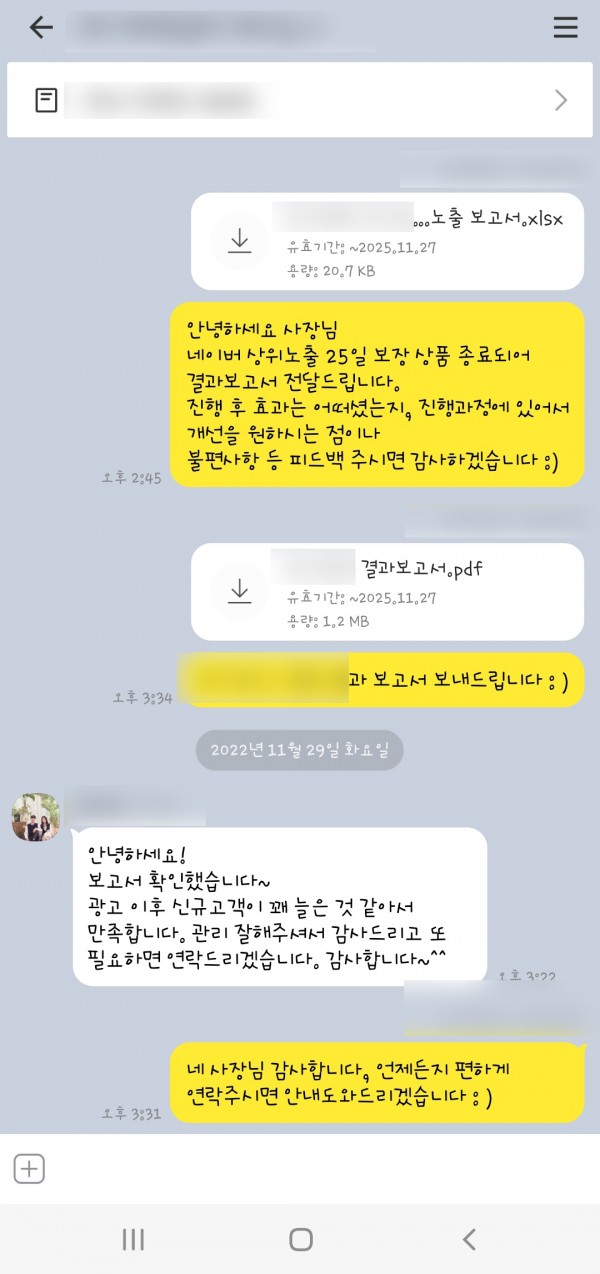View the sender's profile photo

(35, 817)
